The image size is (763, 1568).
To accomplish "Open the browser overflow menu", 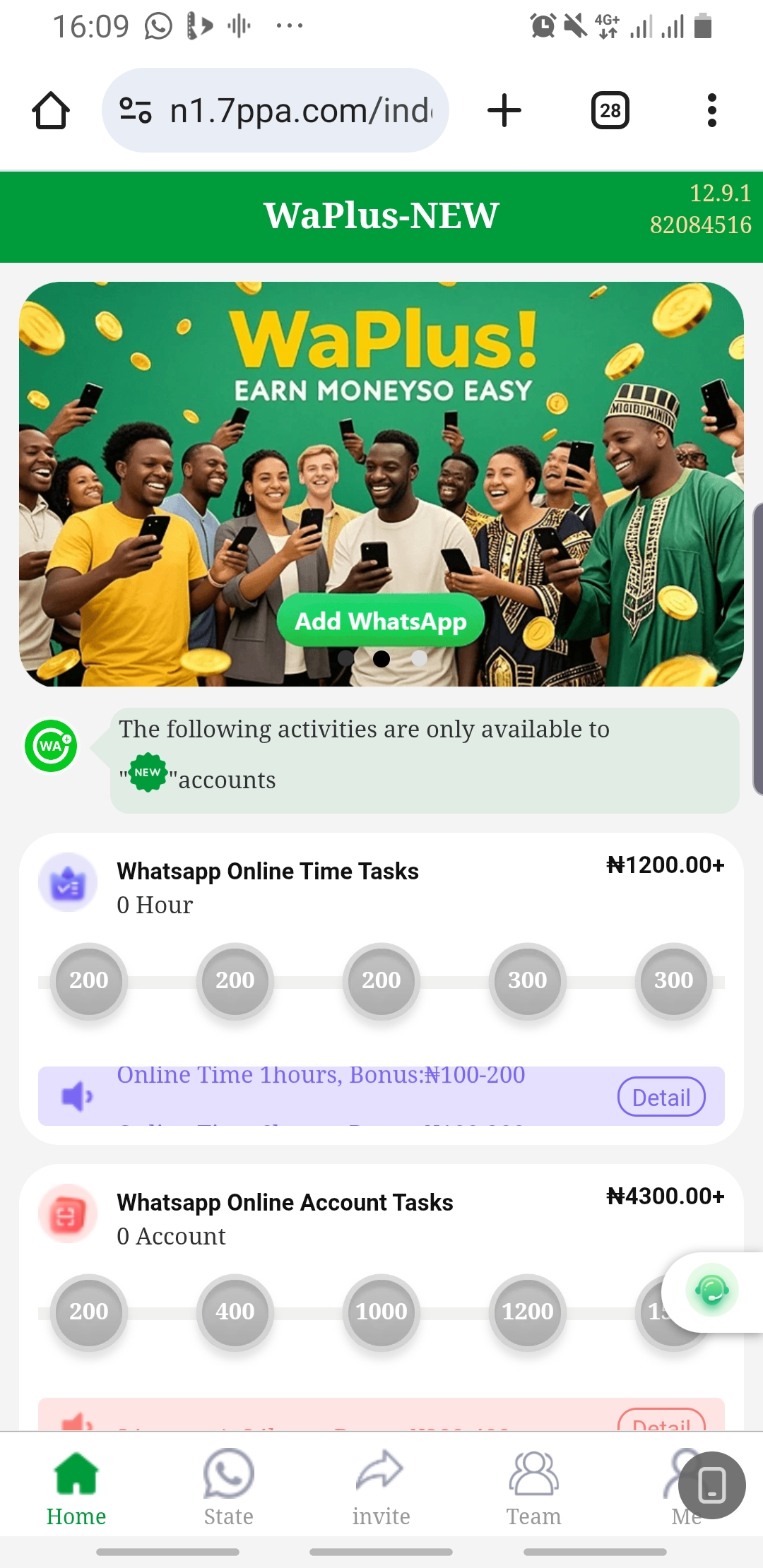I will [x=711, y=111].
